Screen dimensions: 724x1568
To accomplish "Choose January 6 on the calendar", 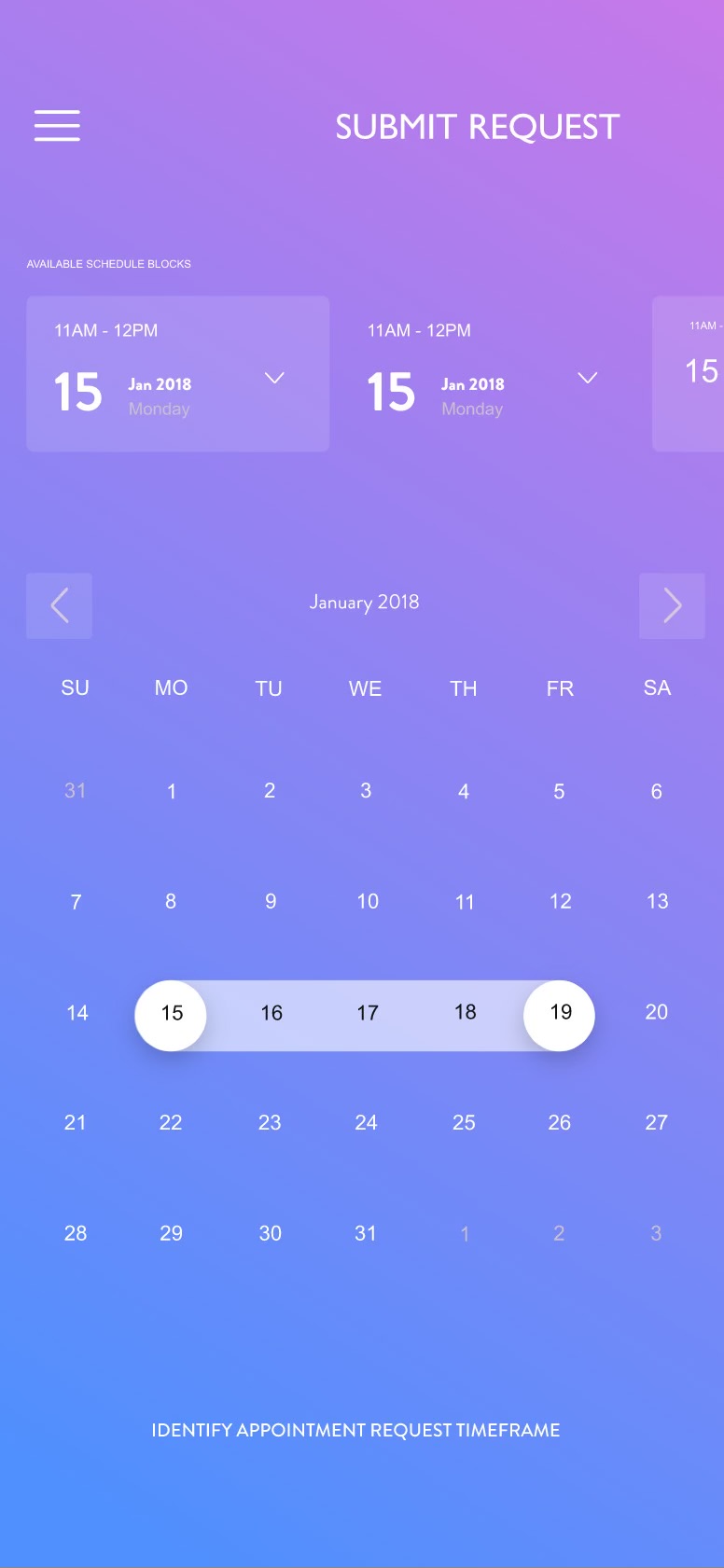I will click(x=656, y=792).
